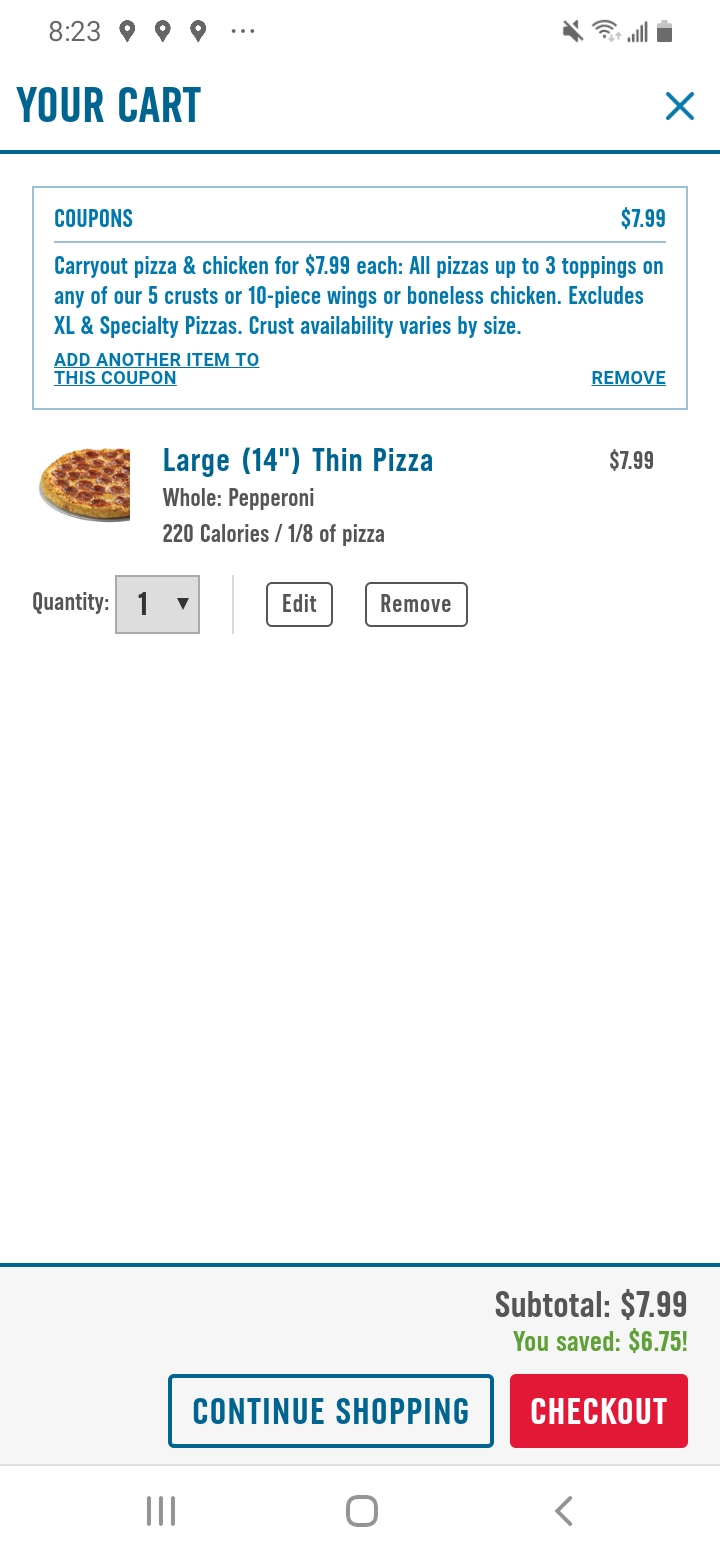Viewport: 720px width, 1560px height.
Task: Tap 'Add another item to this coupon' link
Action: [x=156, y=369]
